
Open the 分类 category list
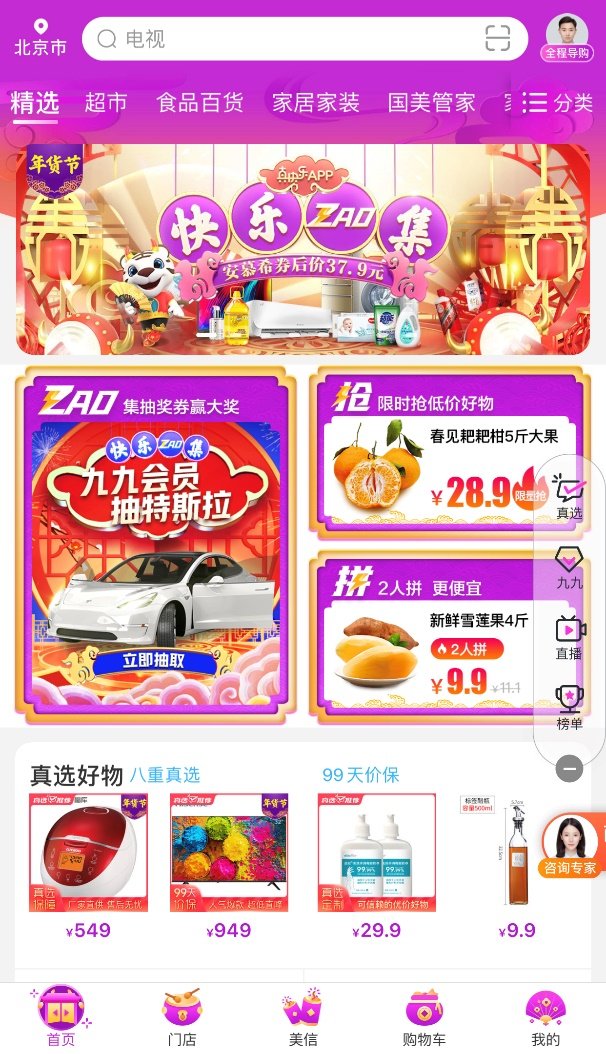point(559,103)
